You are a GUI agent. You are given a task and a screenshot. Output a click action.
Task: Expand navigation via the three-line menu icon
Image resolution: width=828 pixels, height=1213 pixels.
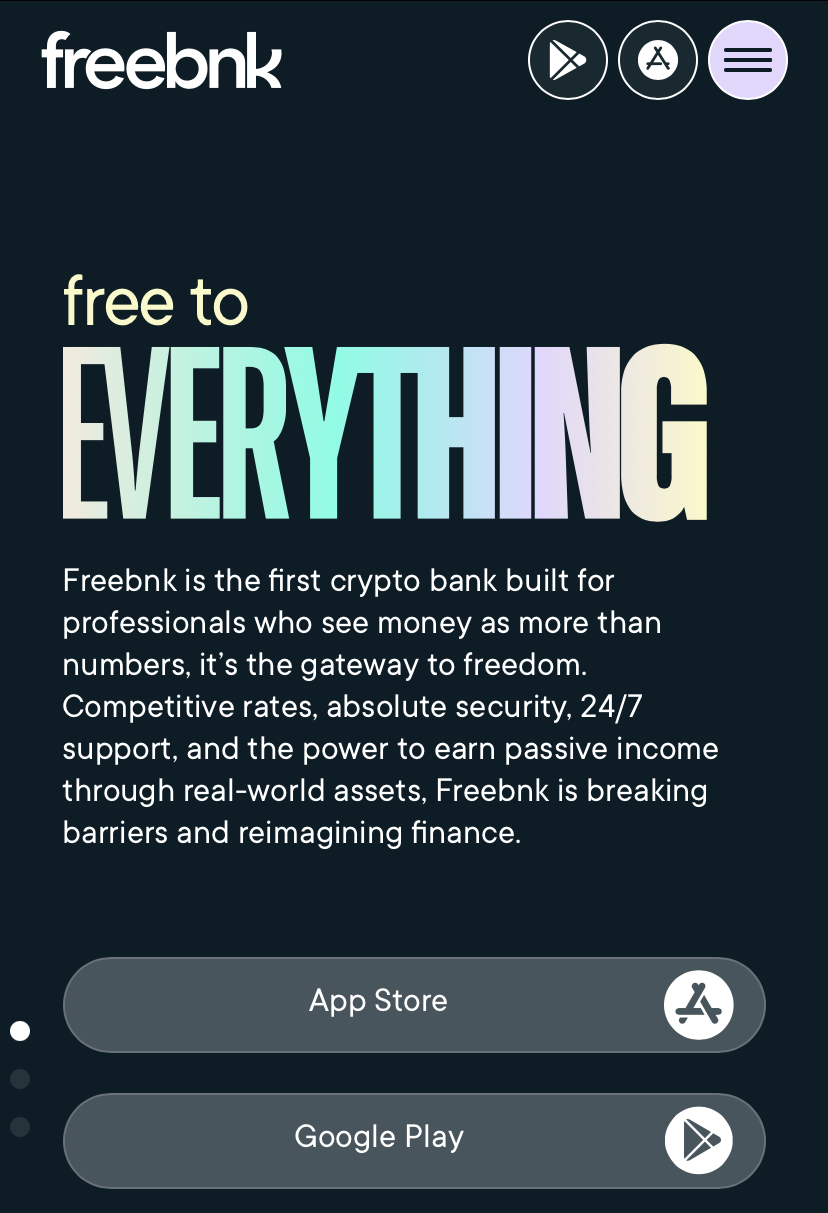click(x=747, y=59)
